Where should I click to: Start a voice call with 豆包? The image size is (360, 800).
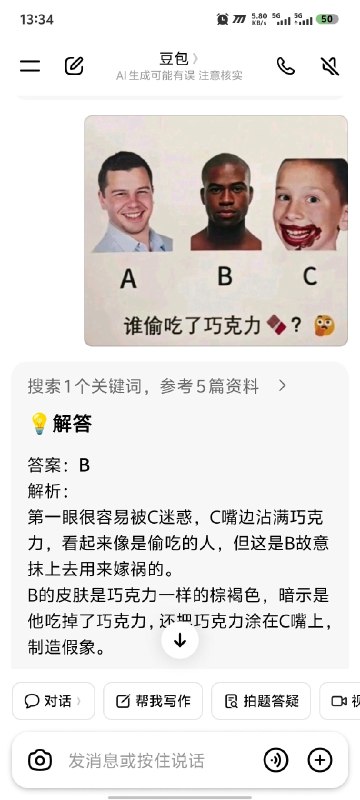click(286, 66)
